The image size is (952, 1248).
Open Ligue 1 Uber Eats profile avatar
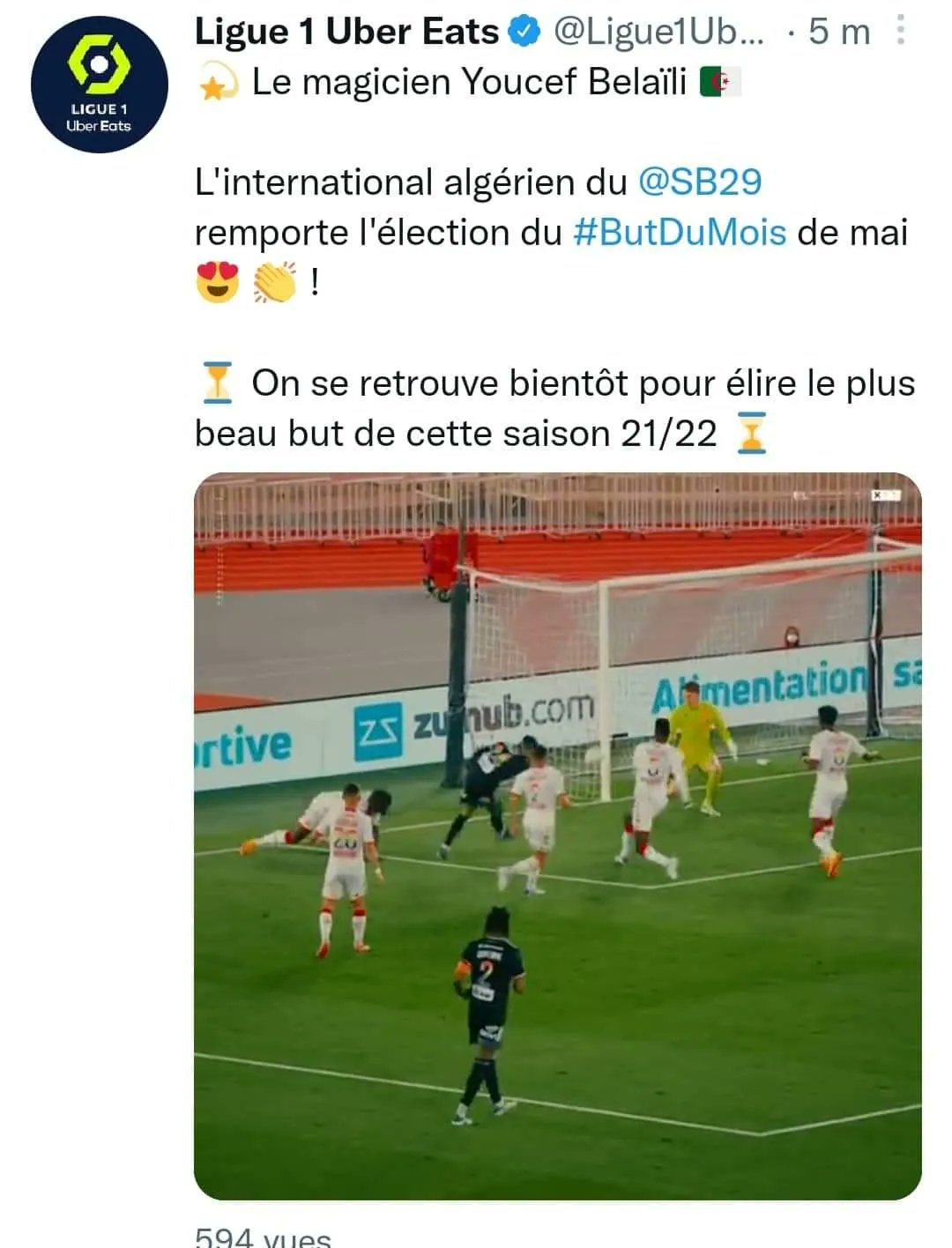pos(99,85)
